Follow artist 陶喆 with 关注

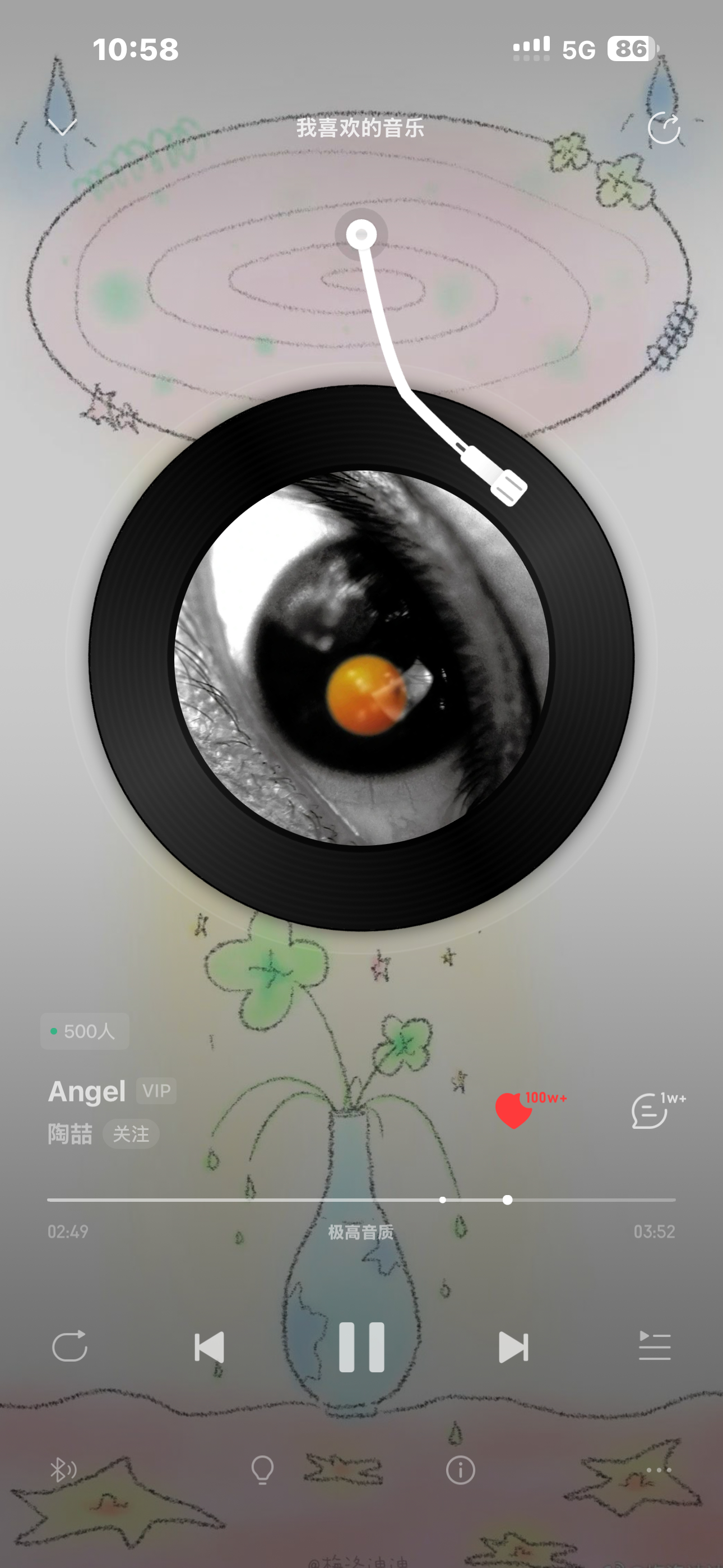[x=131, y=1134]
